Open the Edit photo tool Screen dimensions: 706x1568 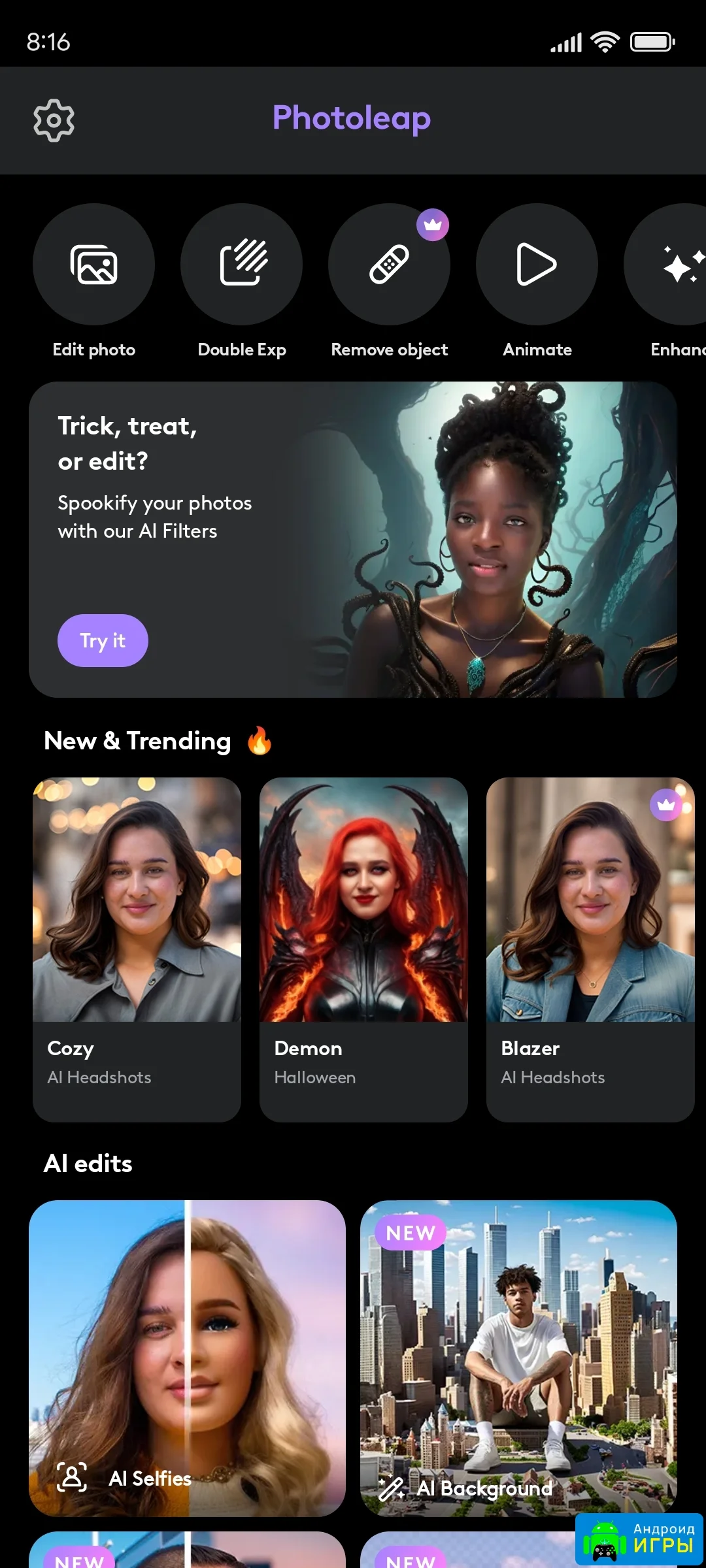pyautogui.click(x=94, y=265)
